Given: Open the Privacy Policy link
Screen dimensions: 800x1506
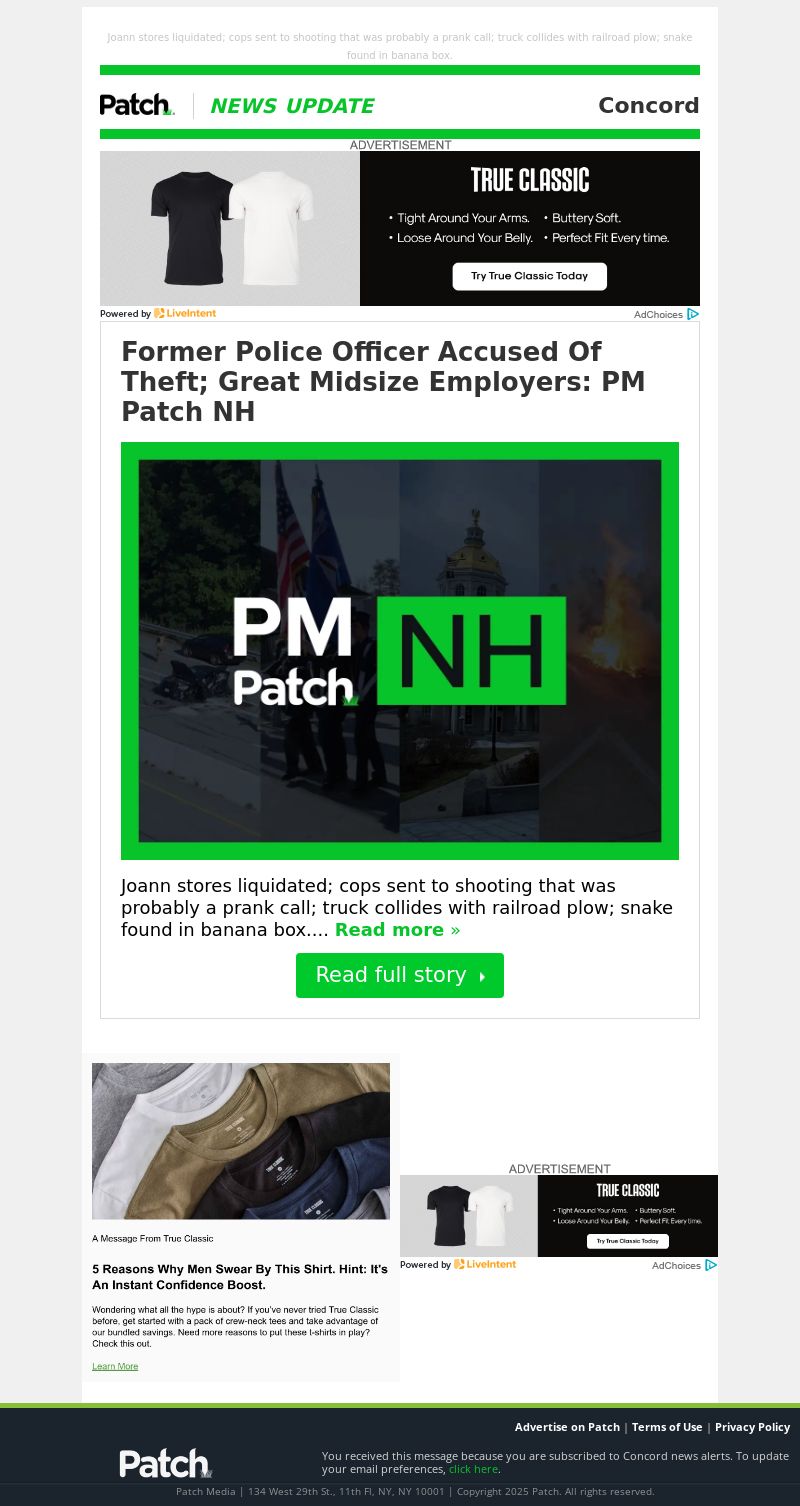Looking at the screenshot, I should pos(752,1427).
